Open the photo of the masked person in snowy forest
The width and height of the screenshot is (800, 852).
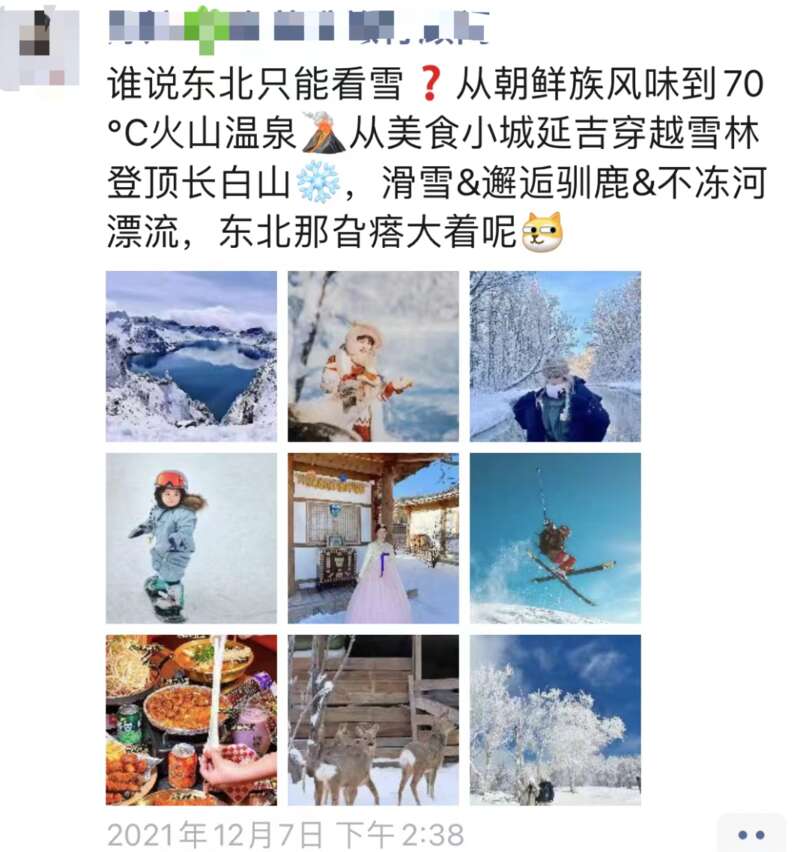click(x=555, y=356)
